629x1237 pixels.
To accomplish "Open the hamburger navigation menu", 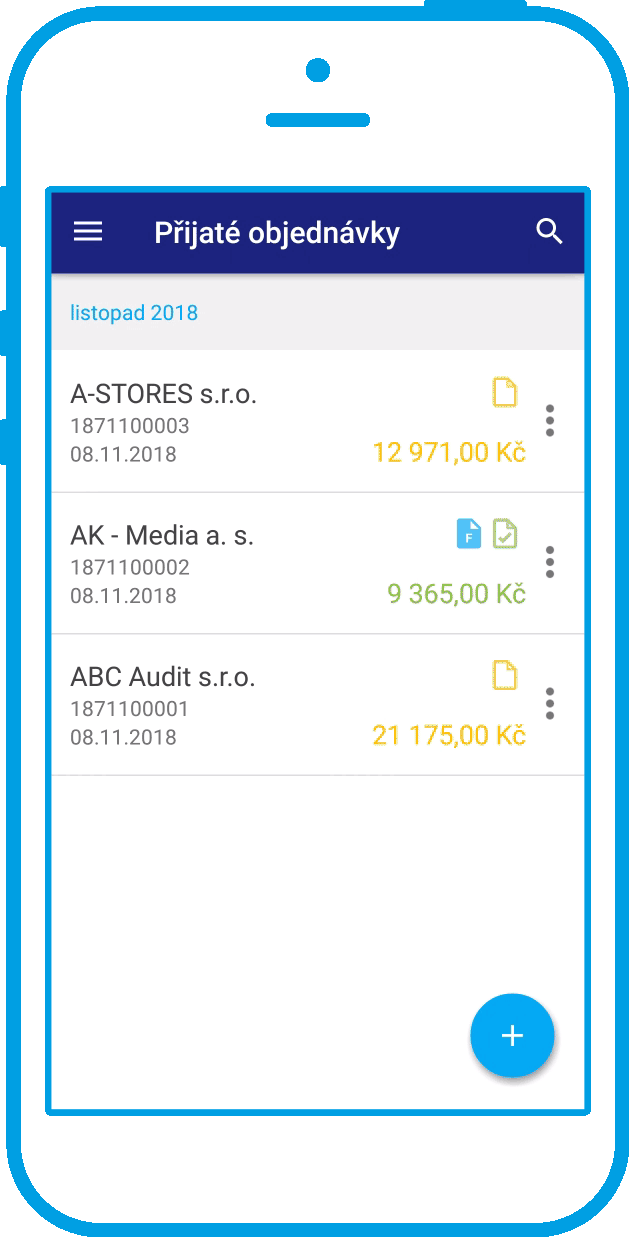I will tap(88, 232).
